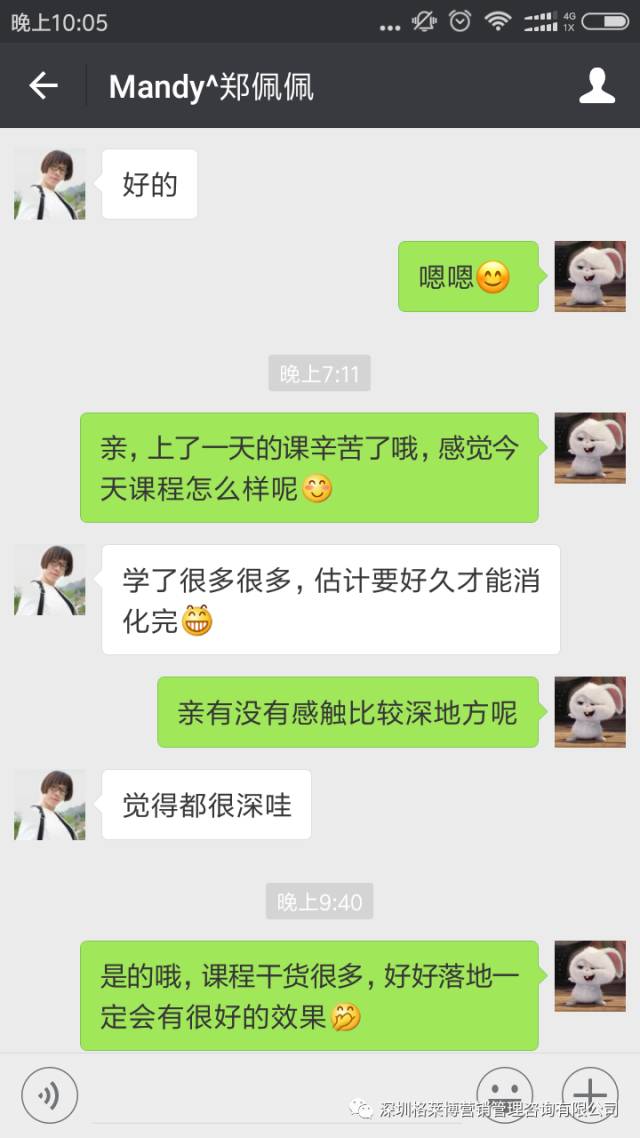Open contact avatar next to 觉得都很深哇
640x1138 pixels.
(50, 805)
